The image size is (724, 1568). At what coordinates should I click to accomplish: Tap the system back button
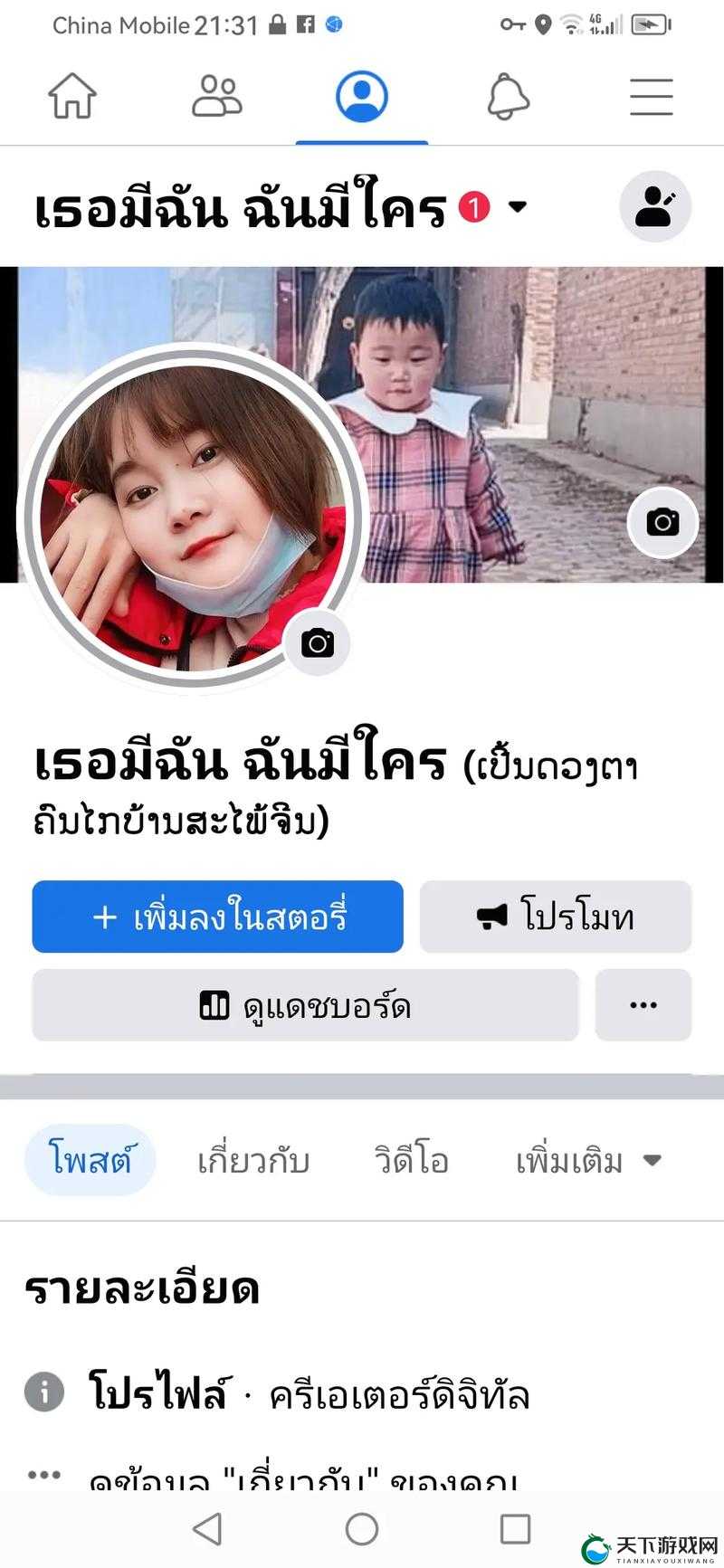(x=207, y=1529)
